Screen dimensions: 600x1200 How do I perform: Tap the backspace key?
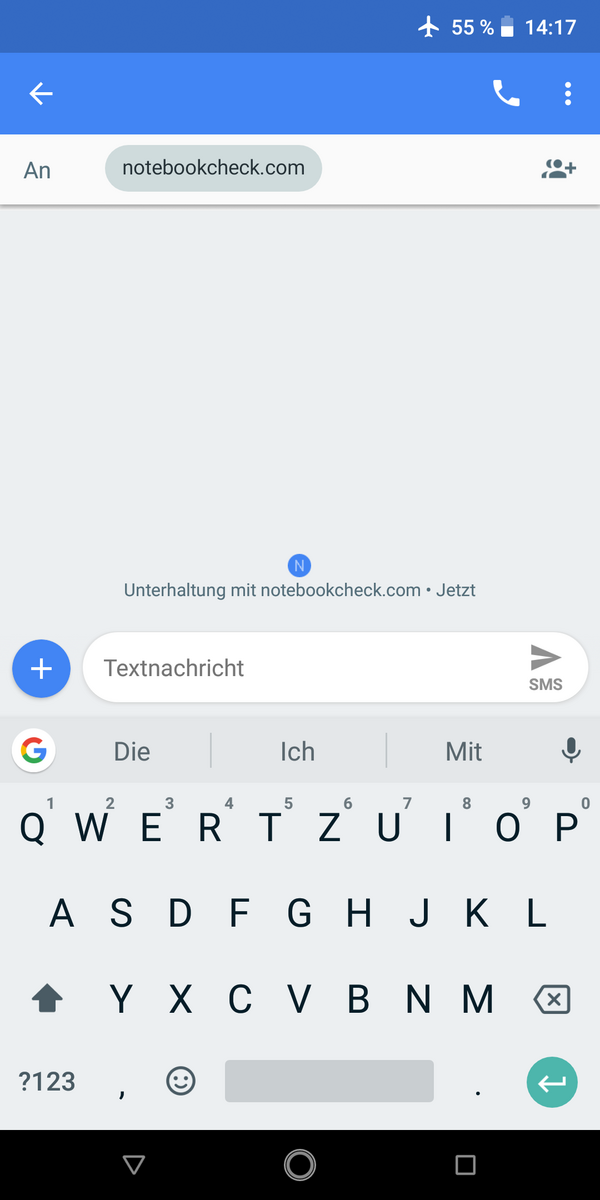pyautogui.click(x=551, y=998)
